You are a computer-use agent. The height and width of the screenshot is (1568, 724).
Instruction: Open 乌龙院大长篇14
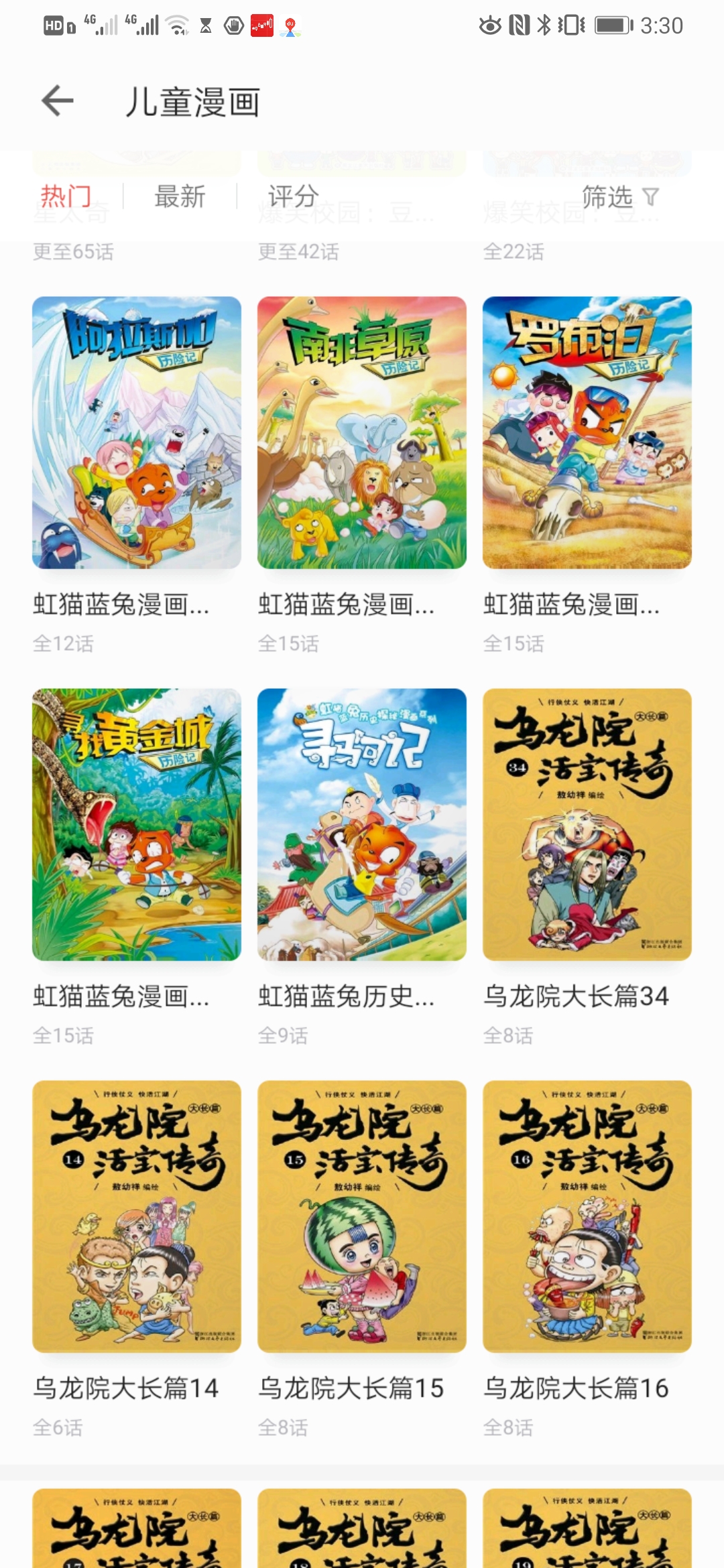click(x=137, y=1217)
